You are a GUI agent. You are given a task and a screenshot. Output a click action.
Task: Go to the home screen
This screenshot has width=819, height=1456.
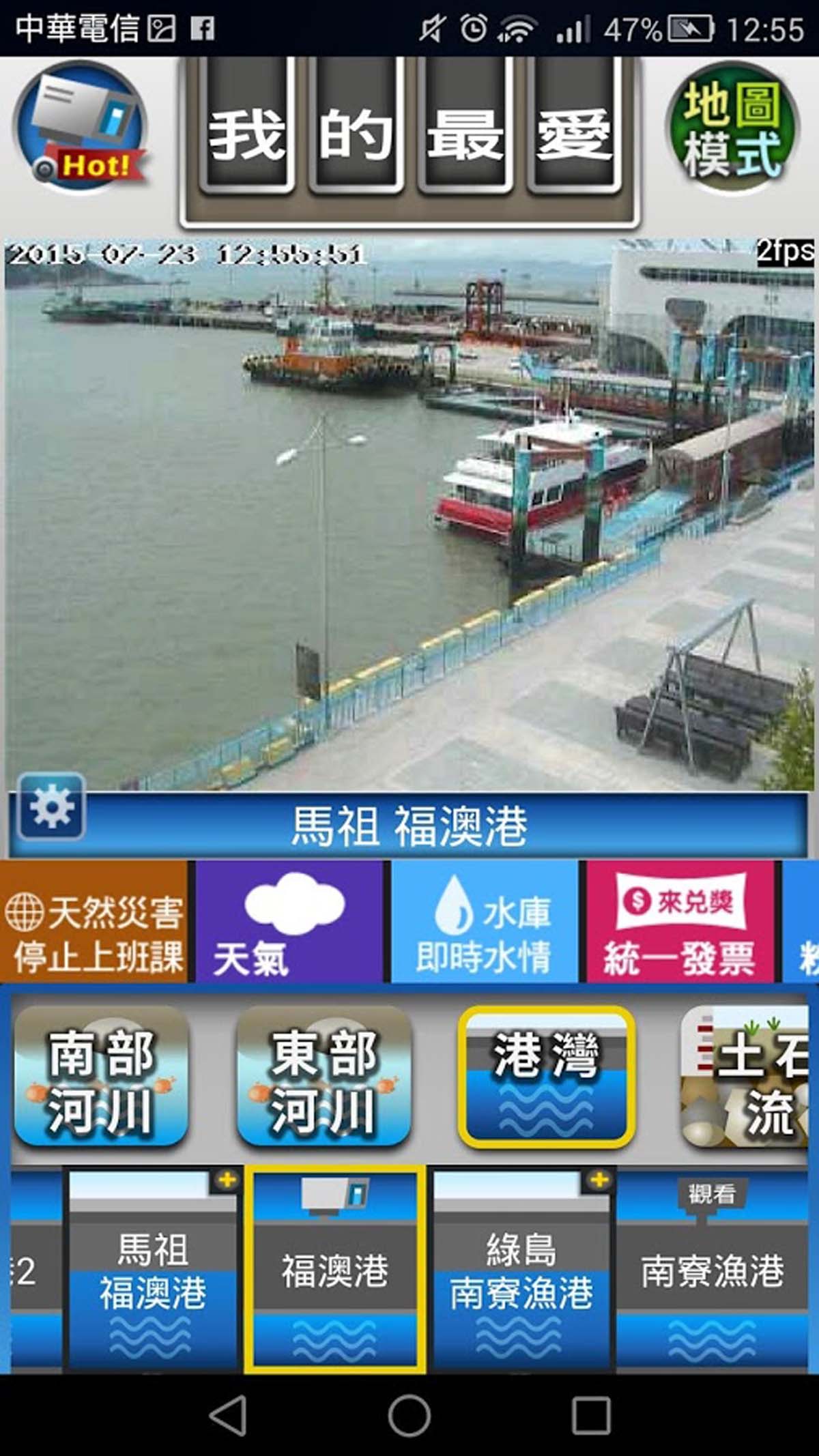[409, 1415]
